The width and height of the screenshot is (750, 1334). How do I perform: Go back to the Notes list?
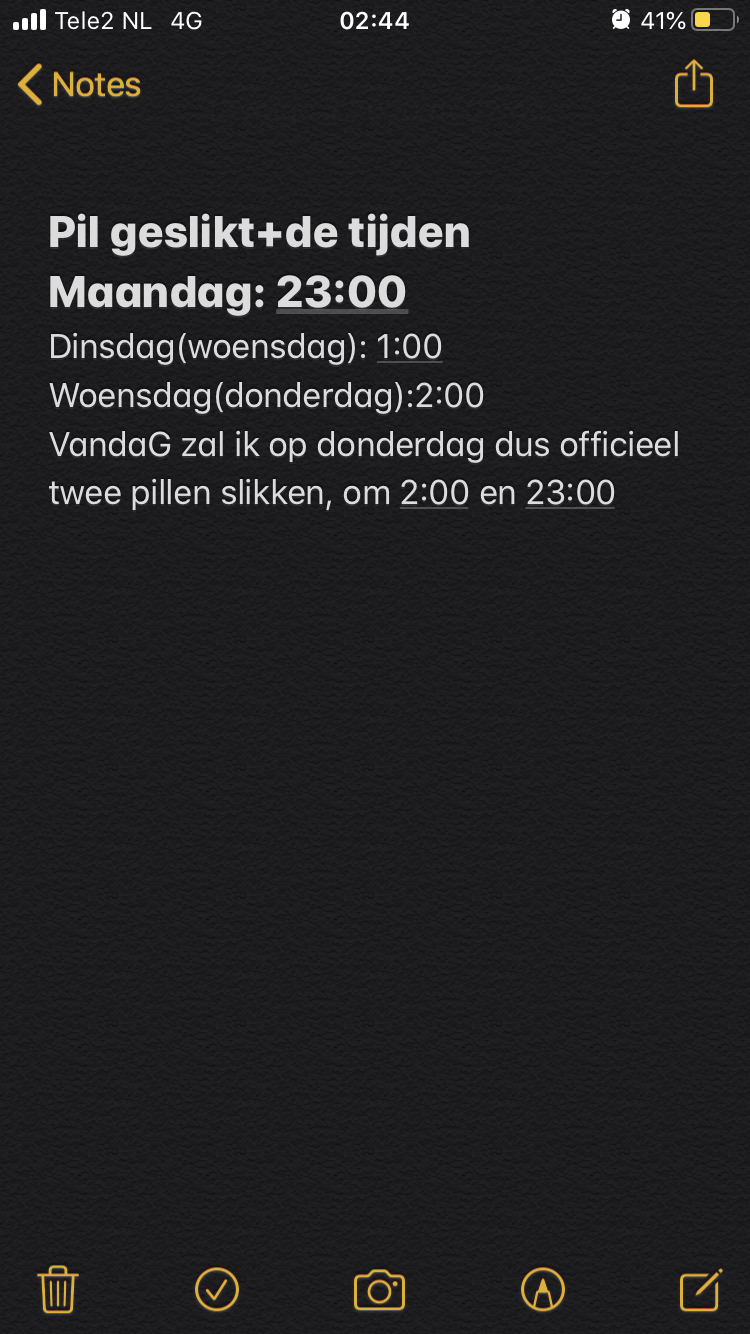pos(80,85)
